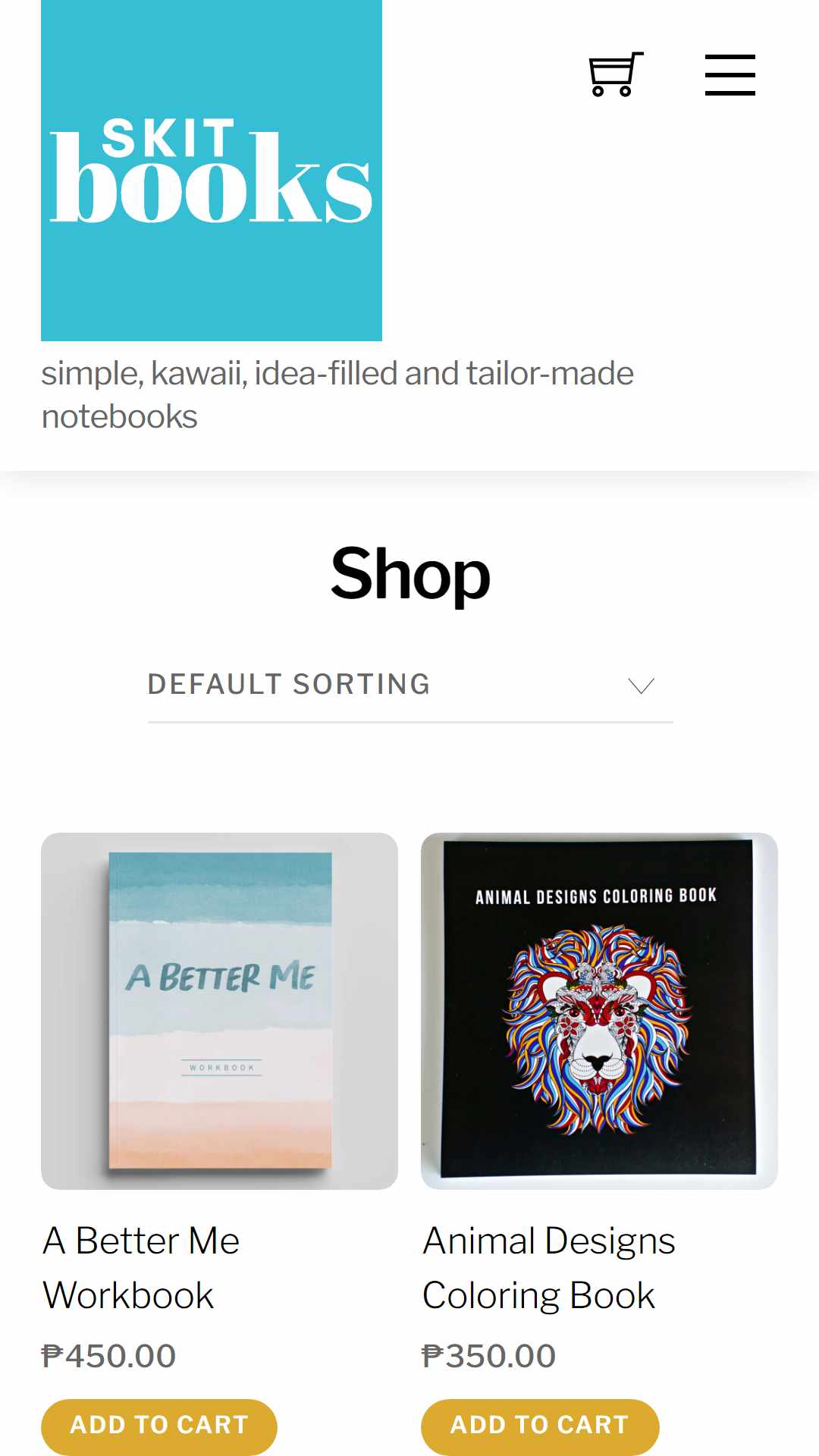Expand the Default Sorting dropdown

click(x=409, y=685)
